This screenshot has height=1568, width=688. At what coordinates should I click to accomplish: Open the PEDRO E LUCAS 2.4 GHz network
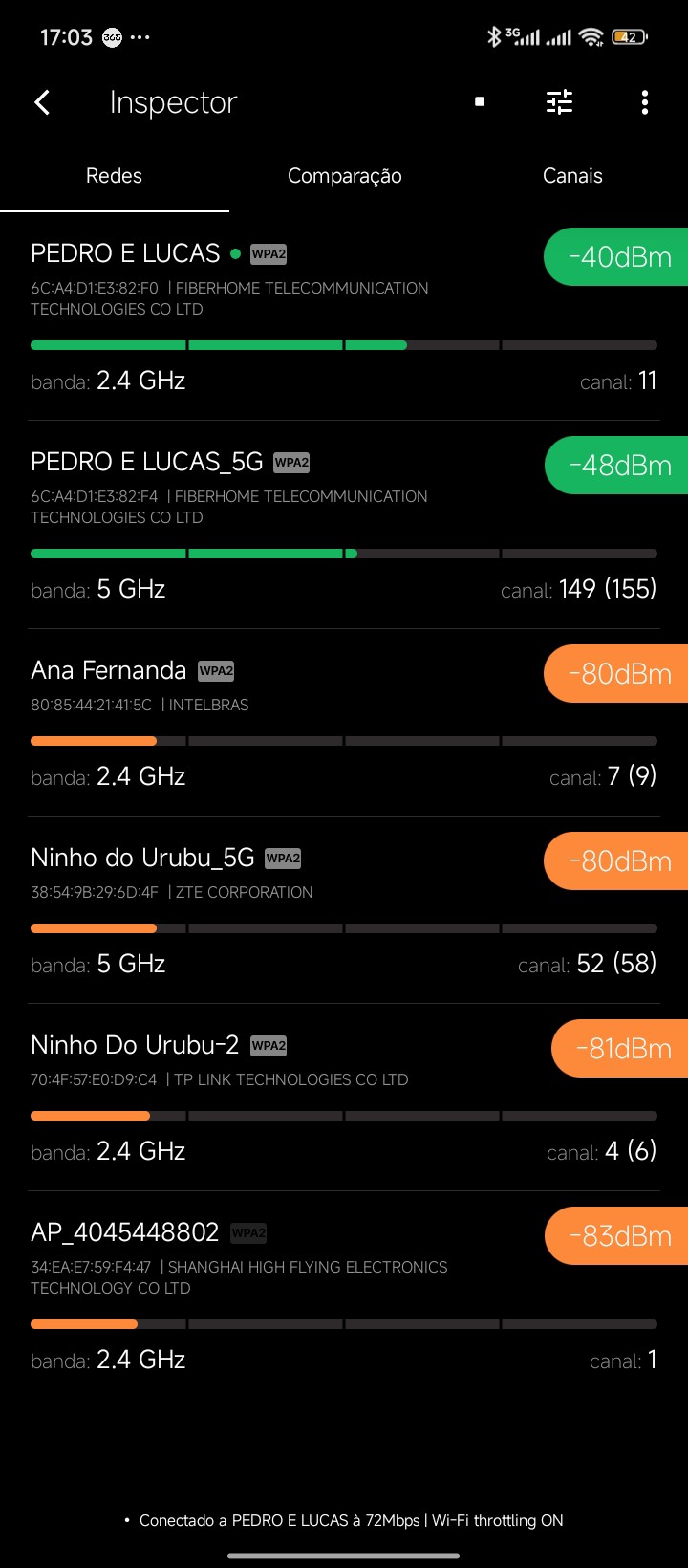287,316
